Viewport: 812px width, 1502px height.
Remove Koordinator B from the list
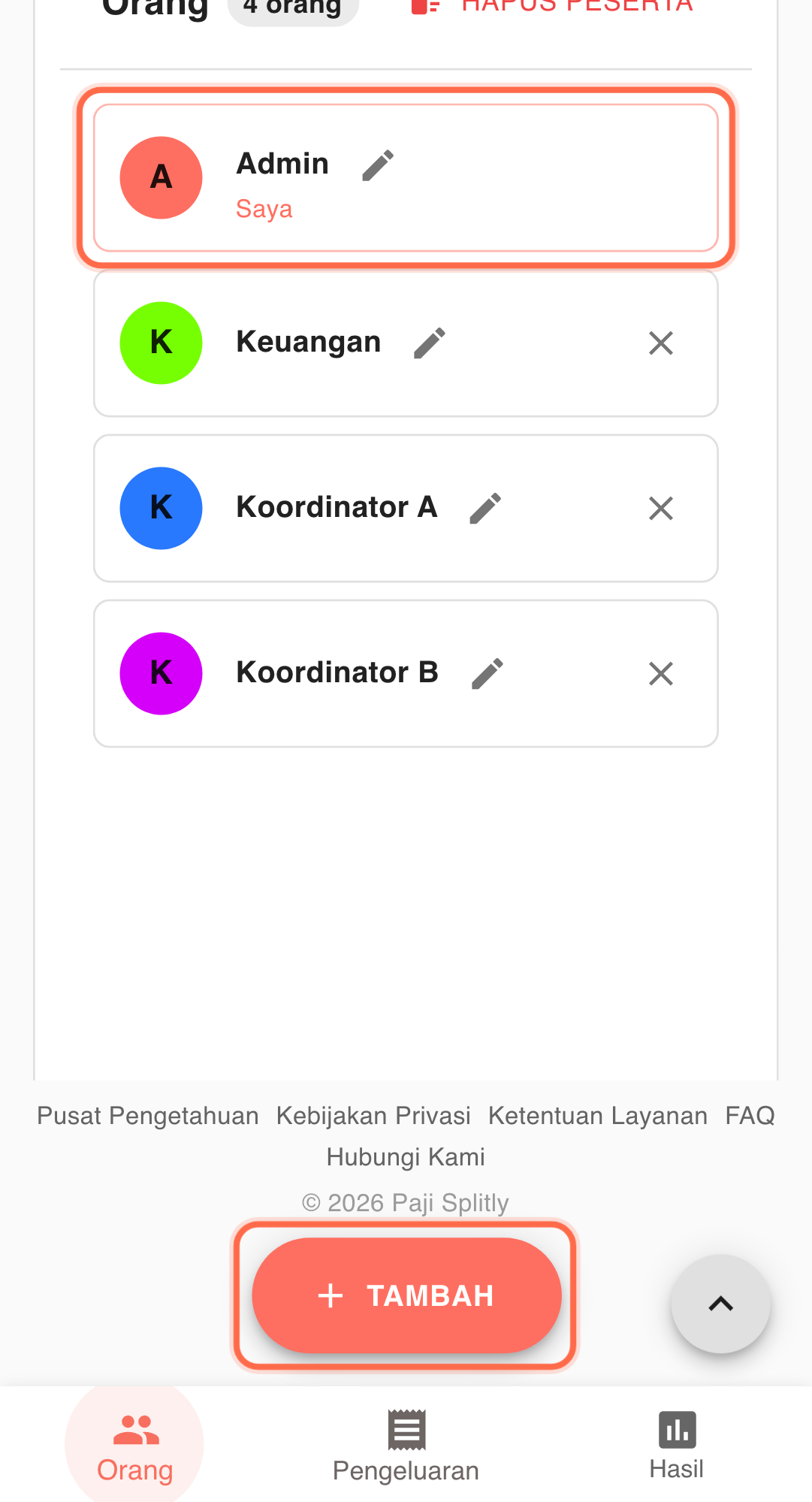660,673
